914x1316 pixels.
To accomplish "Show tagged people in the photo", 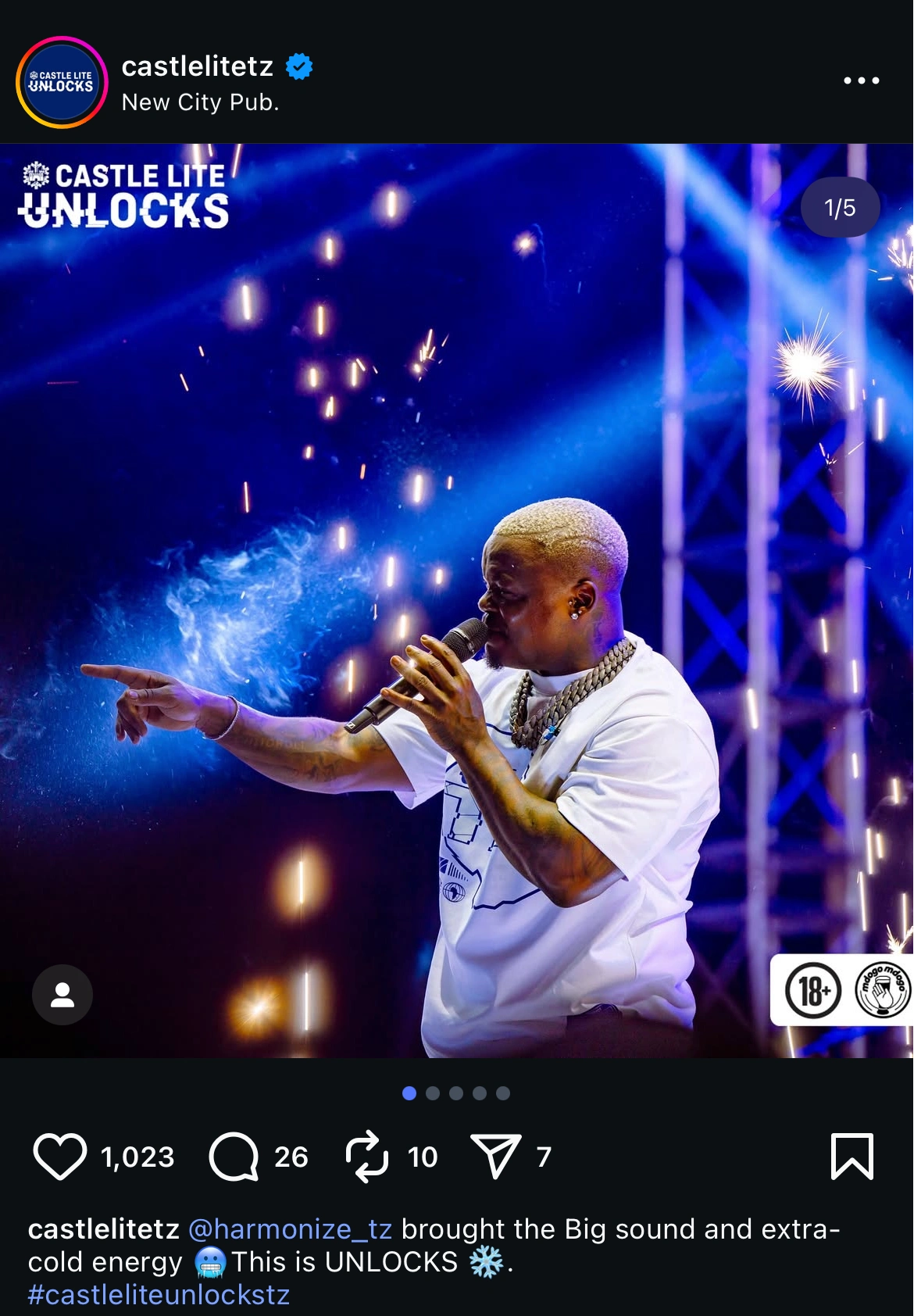I will (62, 995).
